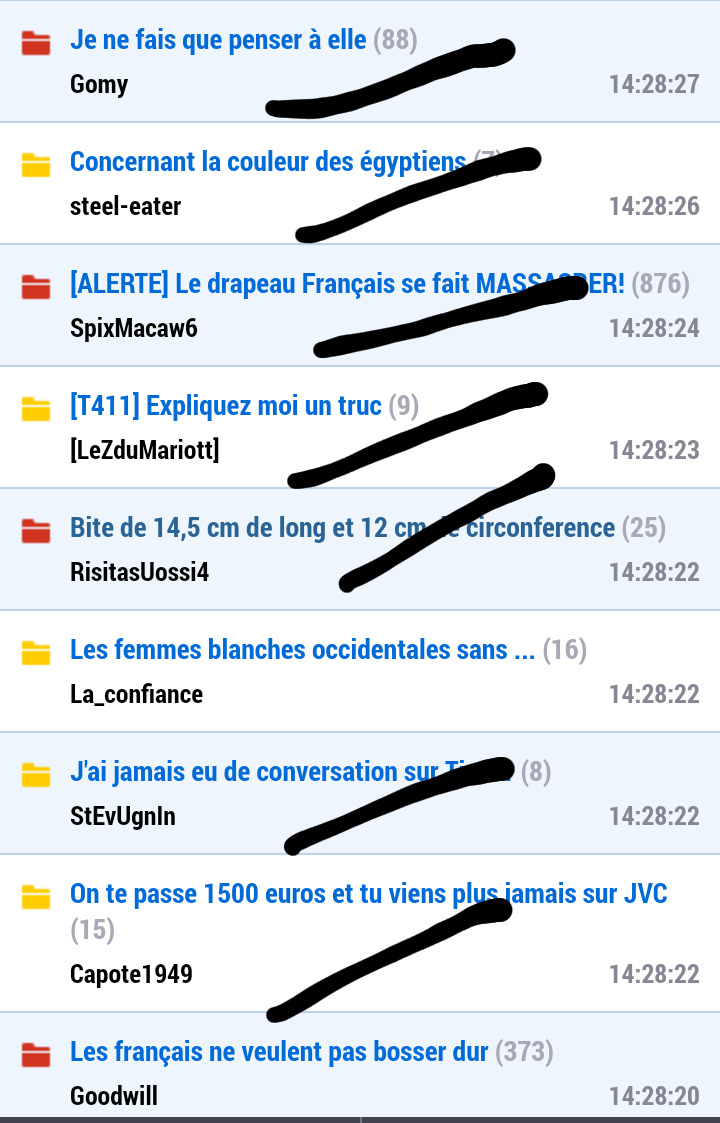The image size is (720, 1123).
Task: Open "Concernant la couleur des égyptiens" thread
Action: tap(267, 162)
